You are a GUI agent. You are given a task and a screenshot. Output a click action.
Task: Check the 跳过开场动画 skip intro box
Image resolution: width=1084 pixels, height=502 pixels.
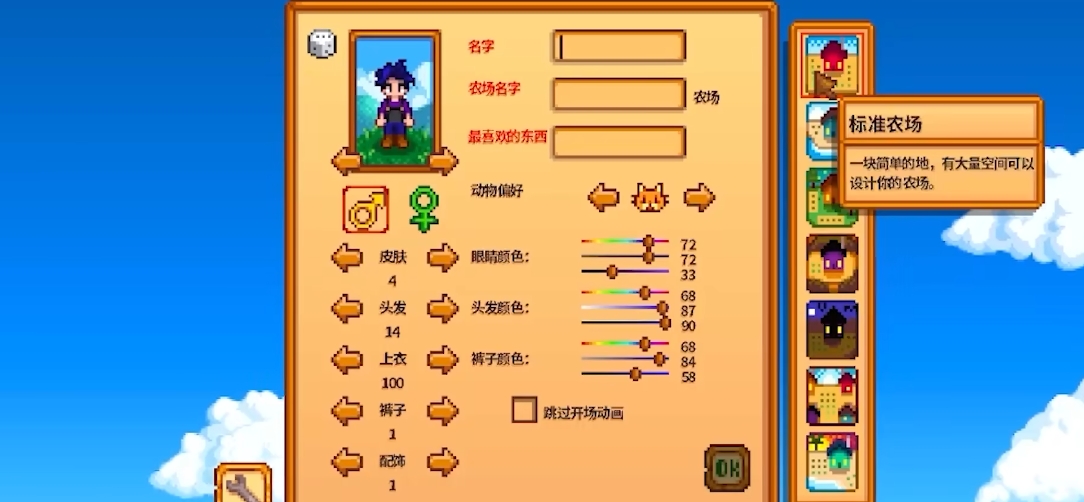(524, 410)
